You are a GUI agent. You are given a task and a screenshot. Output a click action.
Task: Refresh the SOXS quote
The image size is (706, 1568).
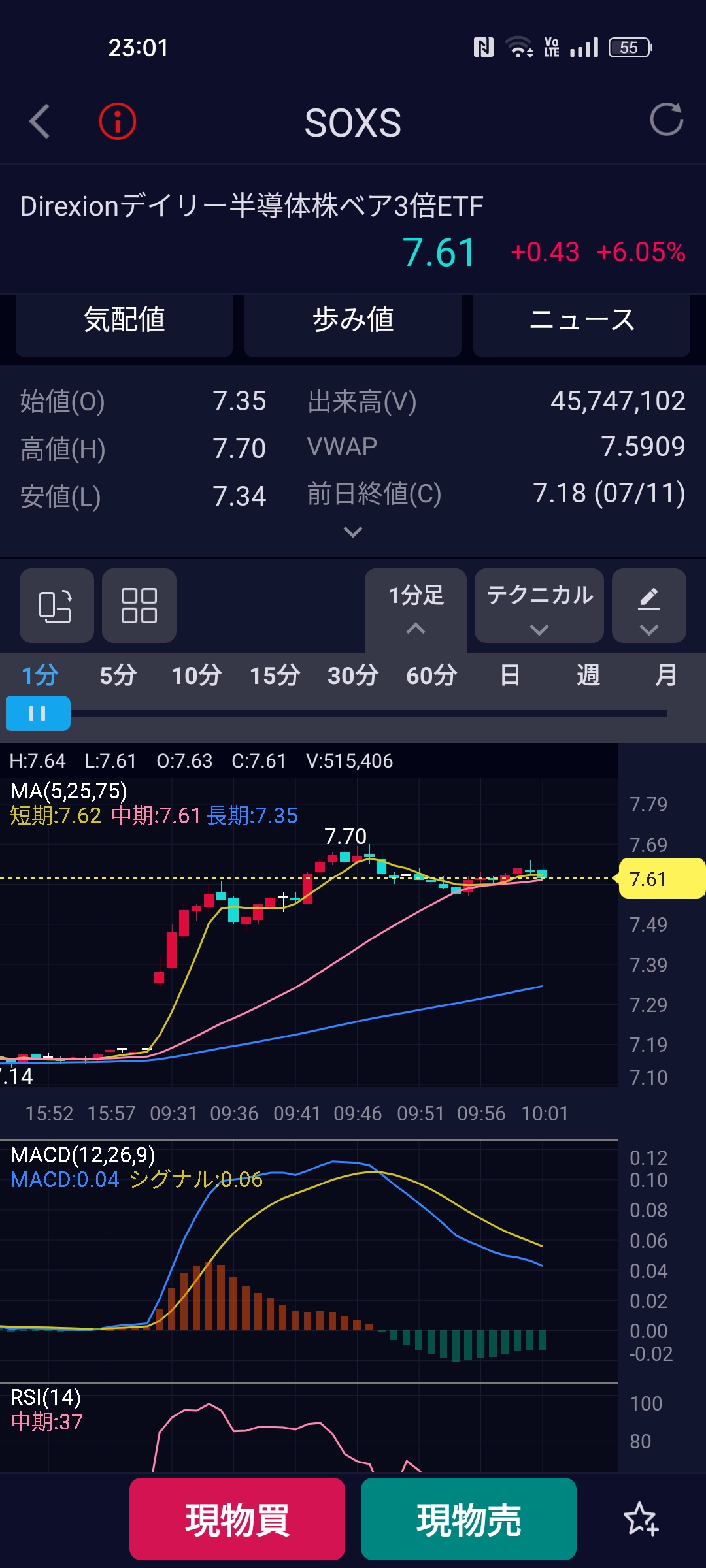(666, 120)
